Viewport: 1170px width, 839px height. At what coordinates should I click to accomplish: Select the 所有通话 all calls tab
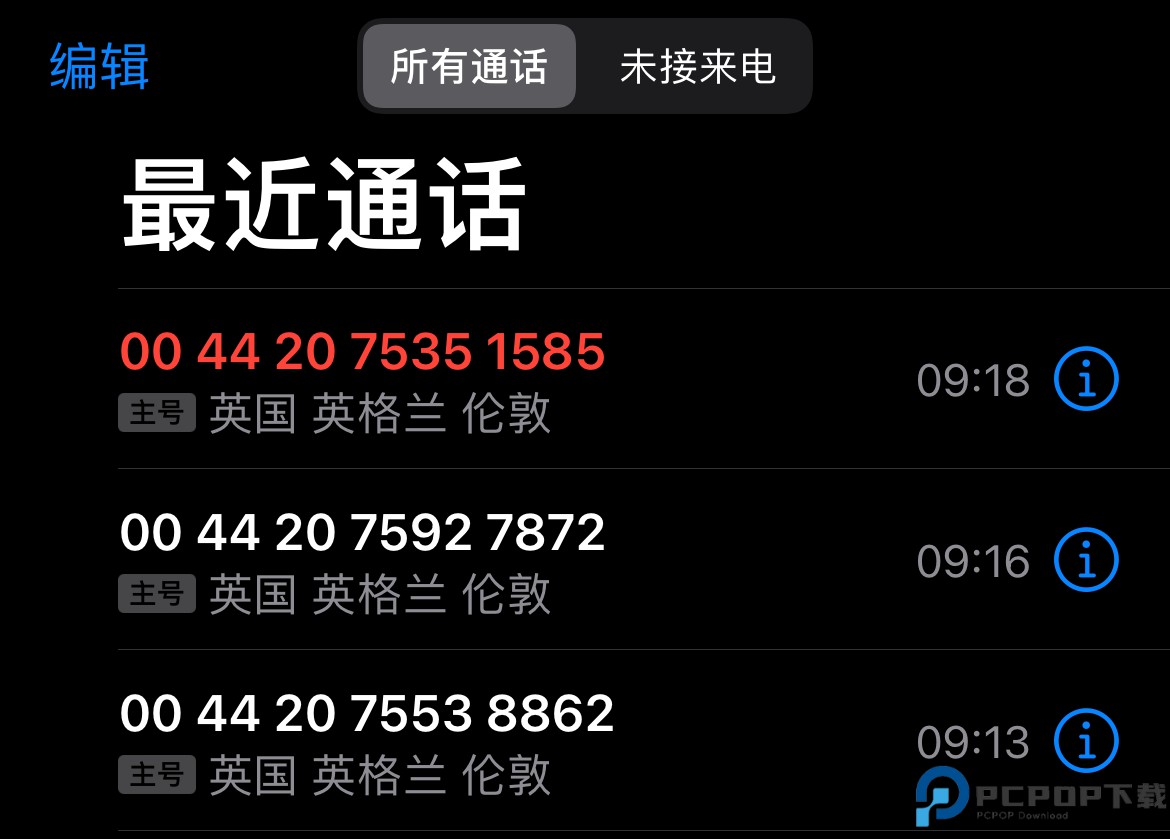[469, 67]
